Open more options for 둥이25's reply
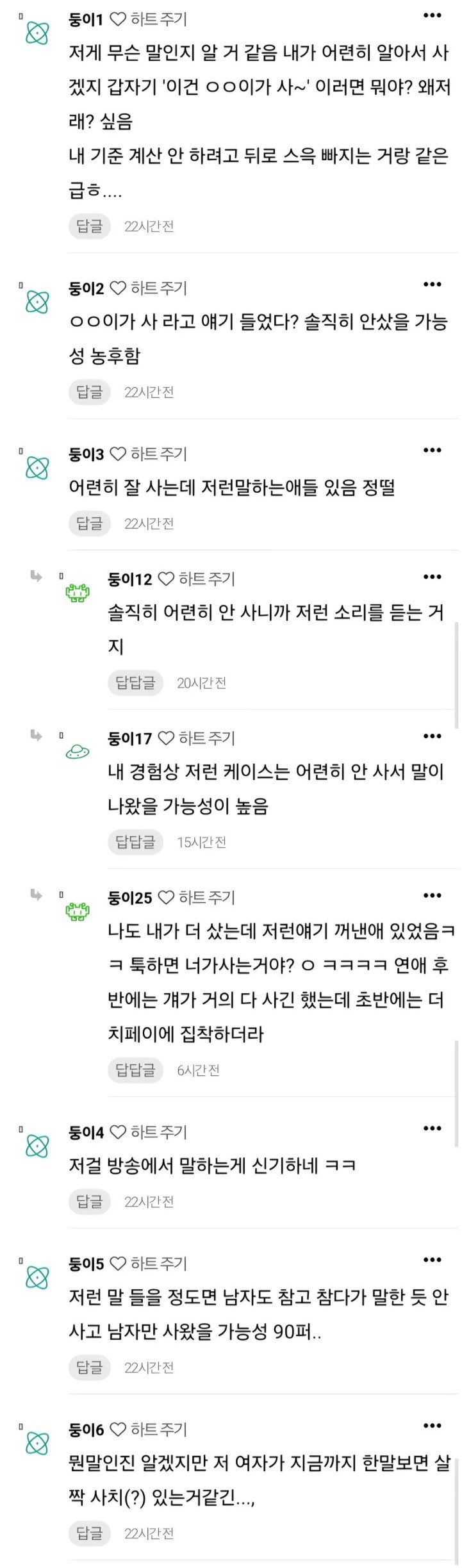This screenshot has height=1568, width=462. pos(433,895)
